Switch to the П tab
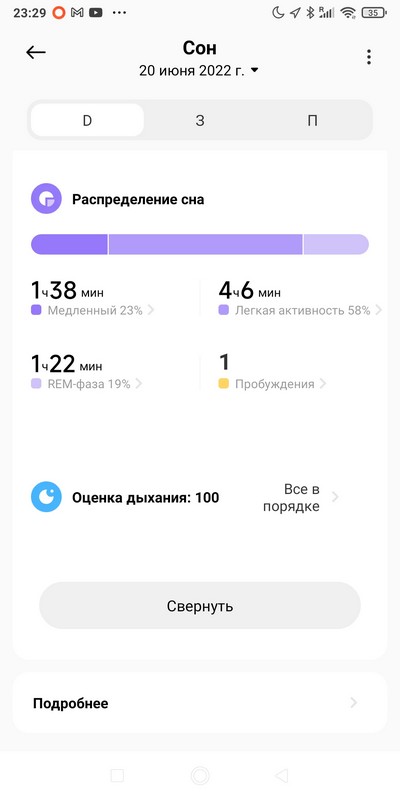Viewport: 400px width, 800px height. tap(312, 120)
